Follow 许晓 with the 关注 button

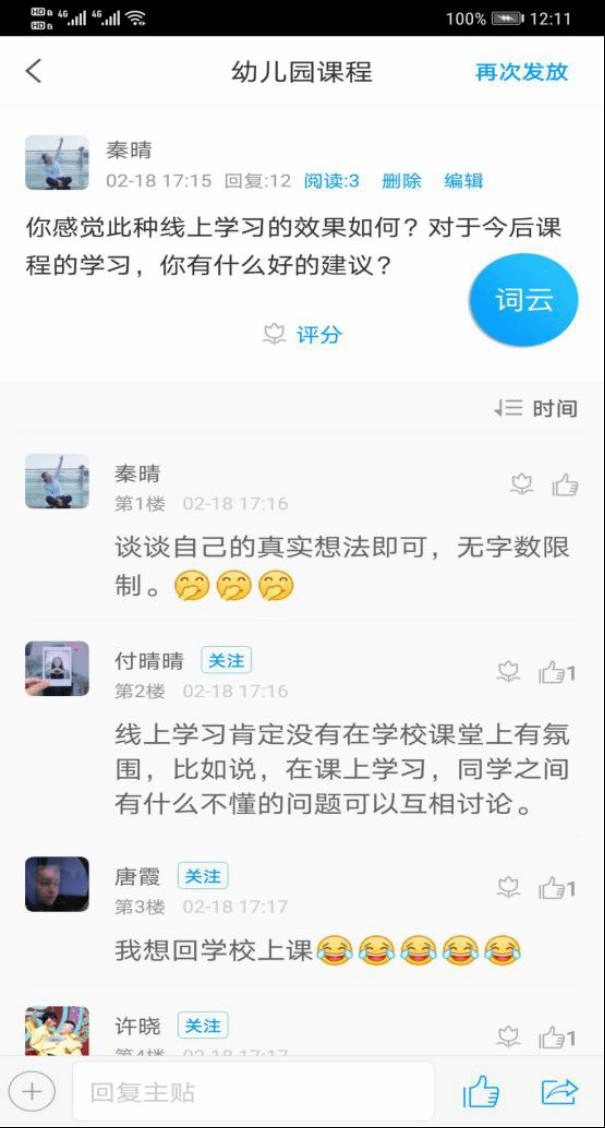pos(203,1026)
